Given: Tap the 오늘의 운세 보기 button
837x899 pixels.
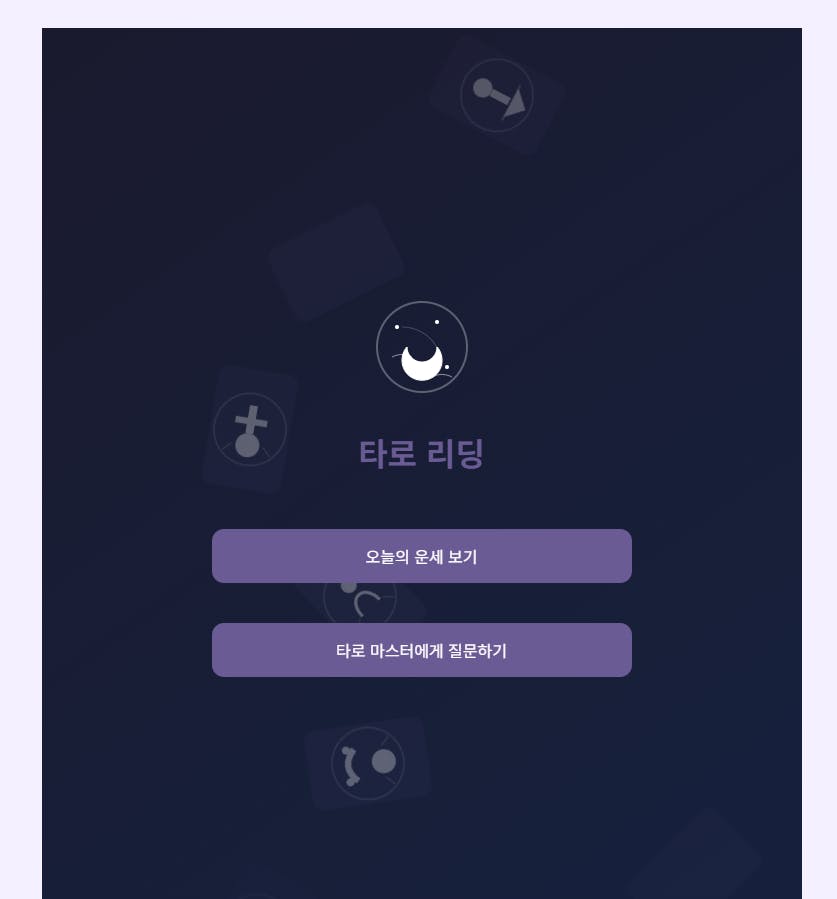Looking at the screenshot, I should [421, 556].
